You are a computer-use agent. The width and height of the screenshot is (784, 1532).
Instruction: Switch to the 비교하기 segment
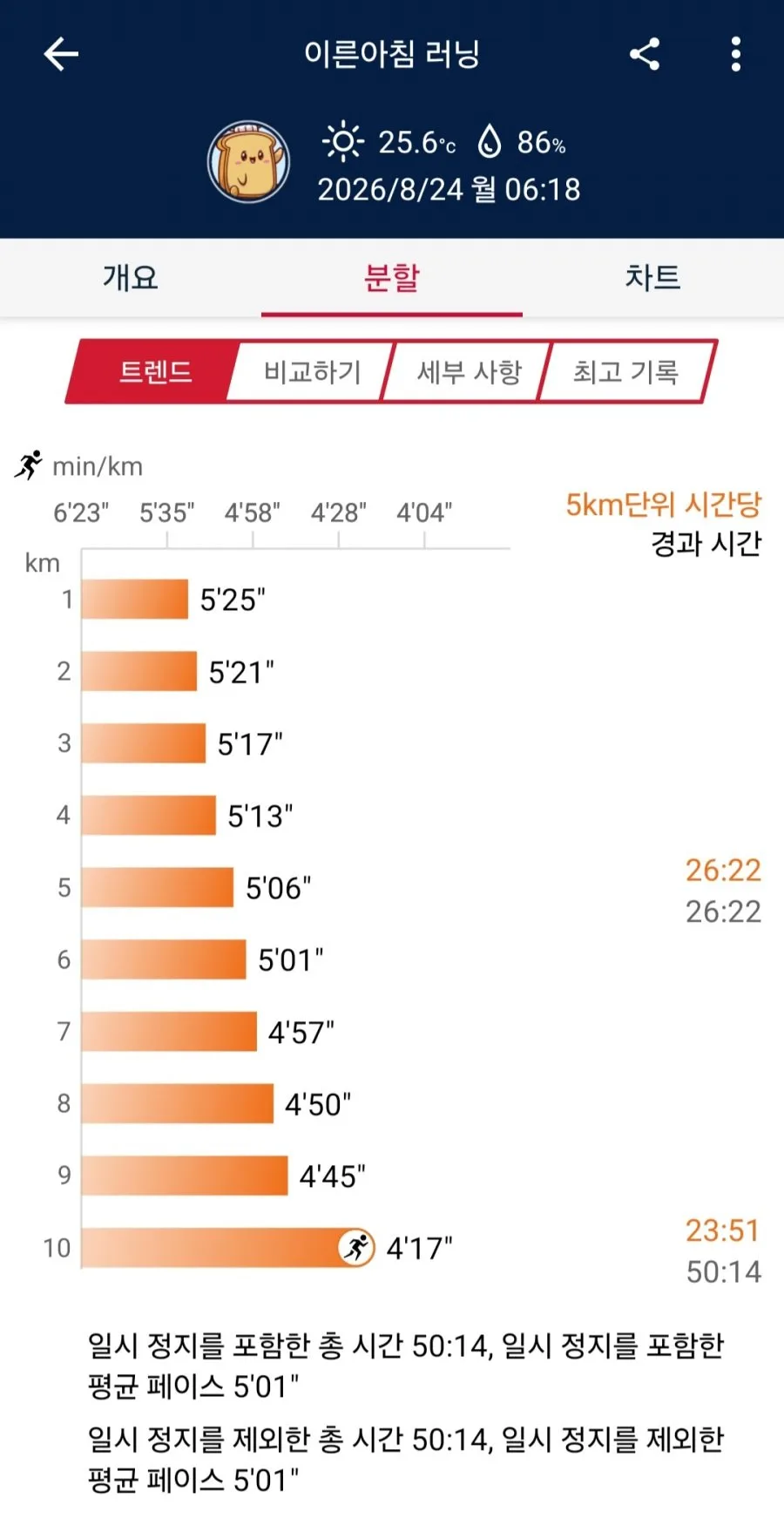coord(312,372)
